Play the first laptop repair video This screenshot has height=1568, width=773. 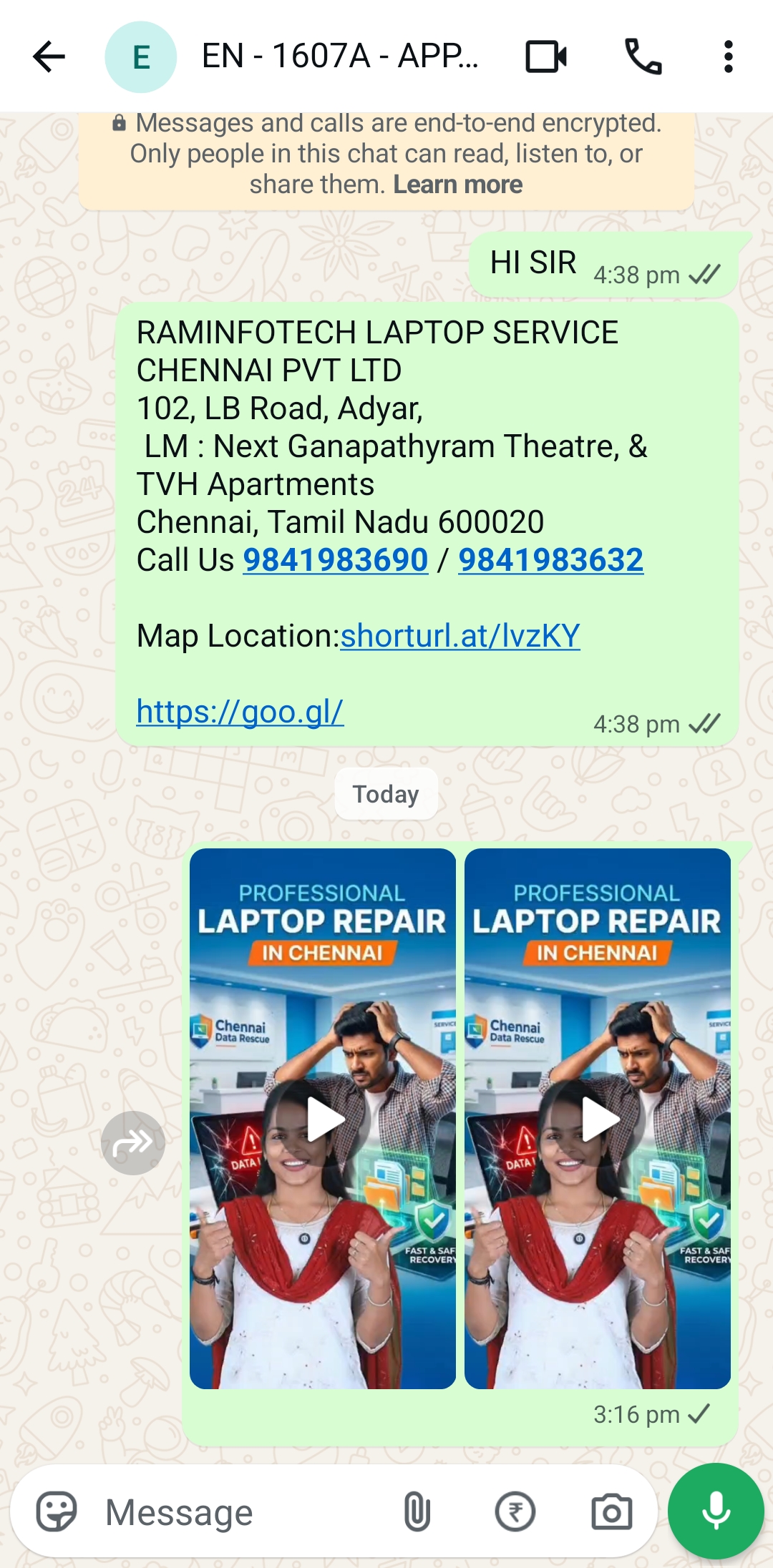pos(323,1119)
